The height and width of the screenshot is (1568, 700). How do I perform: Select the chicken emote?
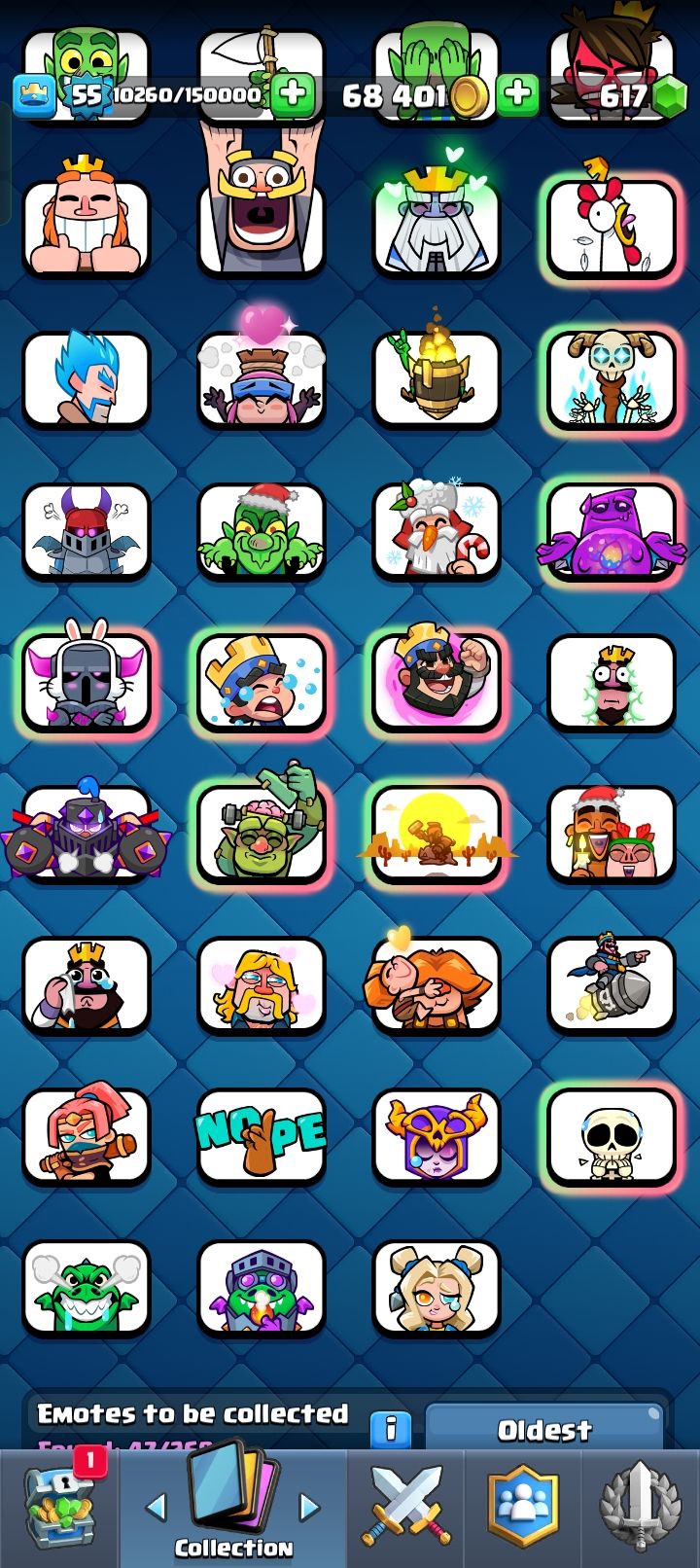(612, 228)
